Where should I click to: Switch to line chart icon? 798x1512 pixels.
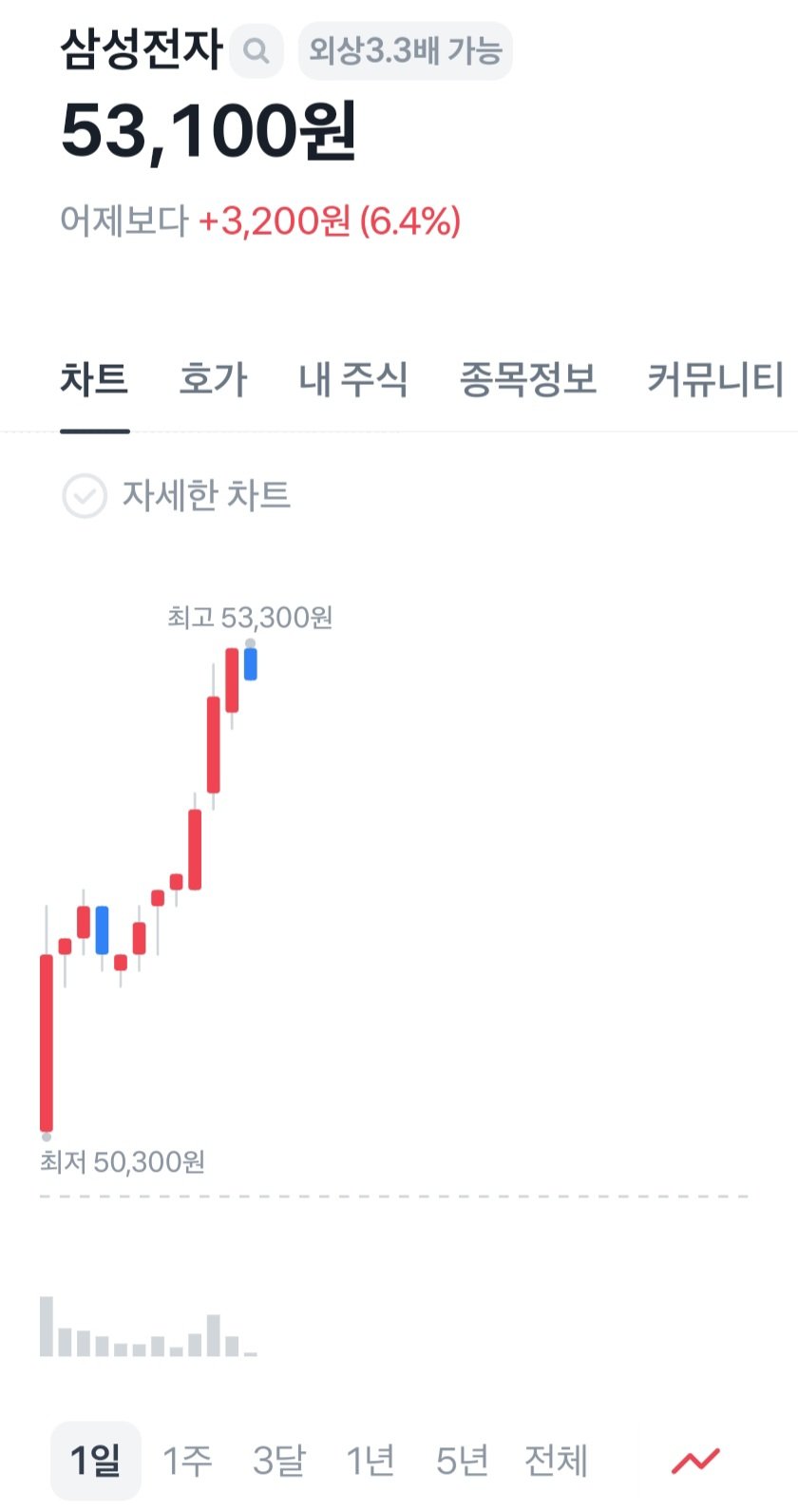[x=695, y=1461]
